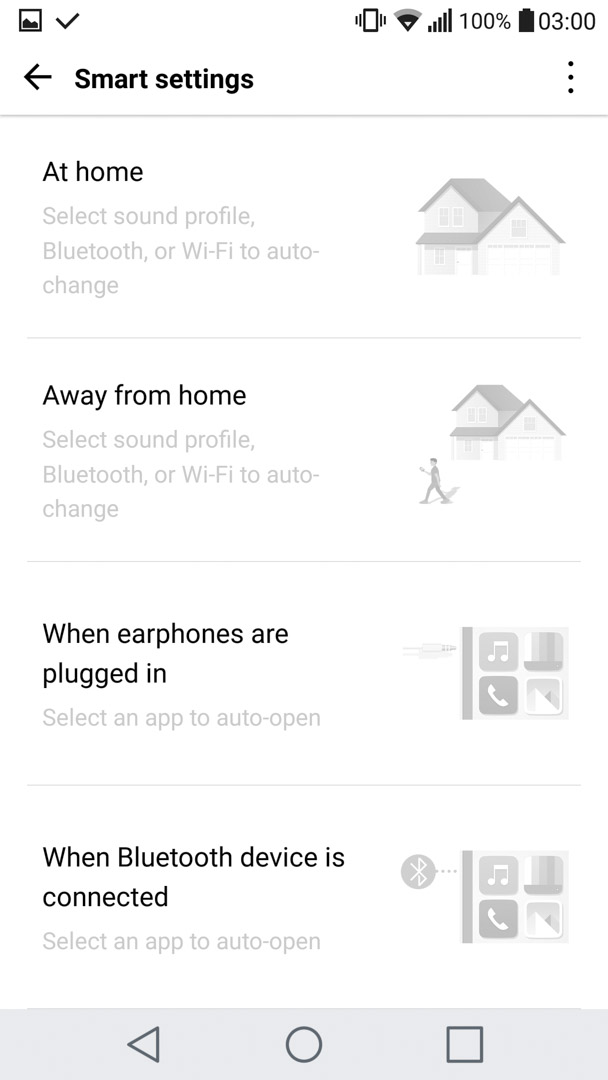Open the Away from home setting
This screenshot has height=1080, width=608.
(304, 450)
